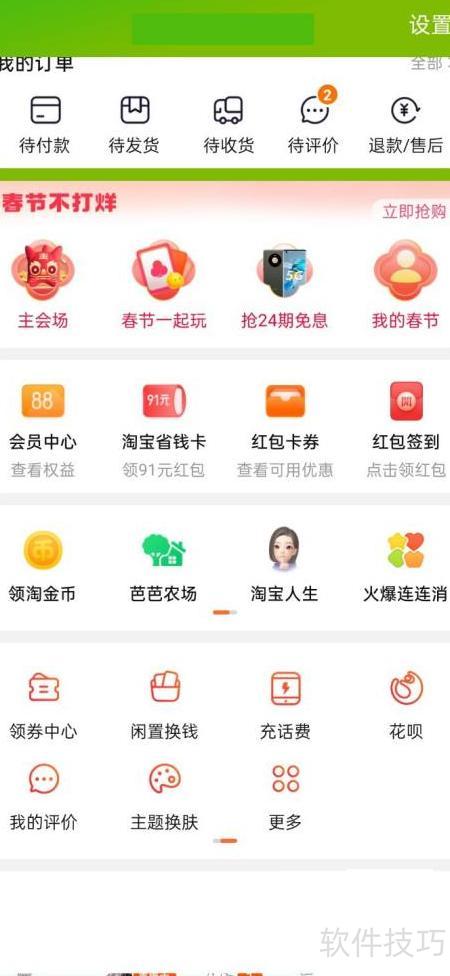Tap 更多 to see more tools

pyautogui.click(x=285, y=797)
